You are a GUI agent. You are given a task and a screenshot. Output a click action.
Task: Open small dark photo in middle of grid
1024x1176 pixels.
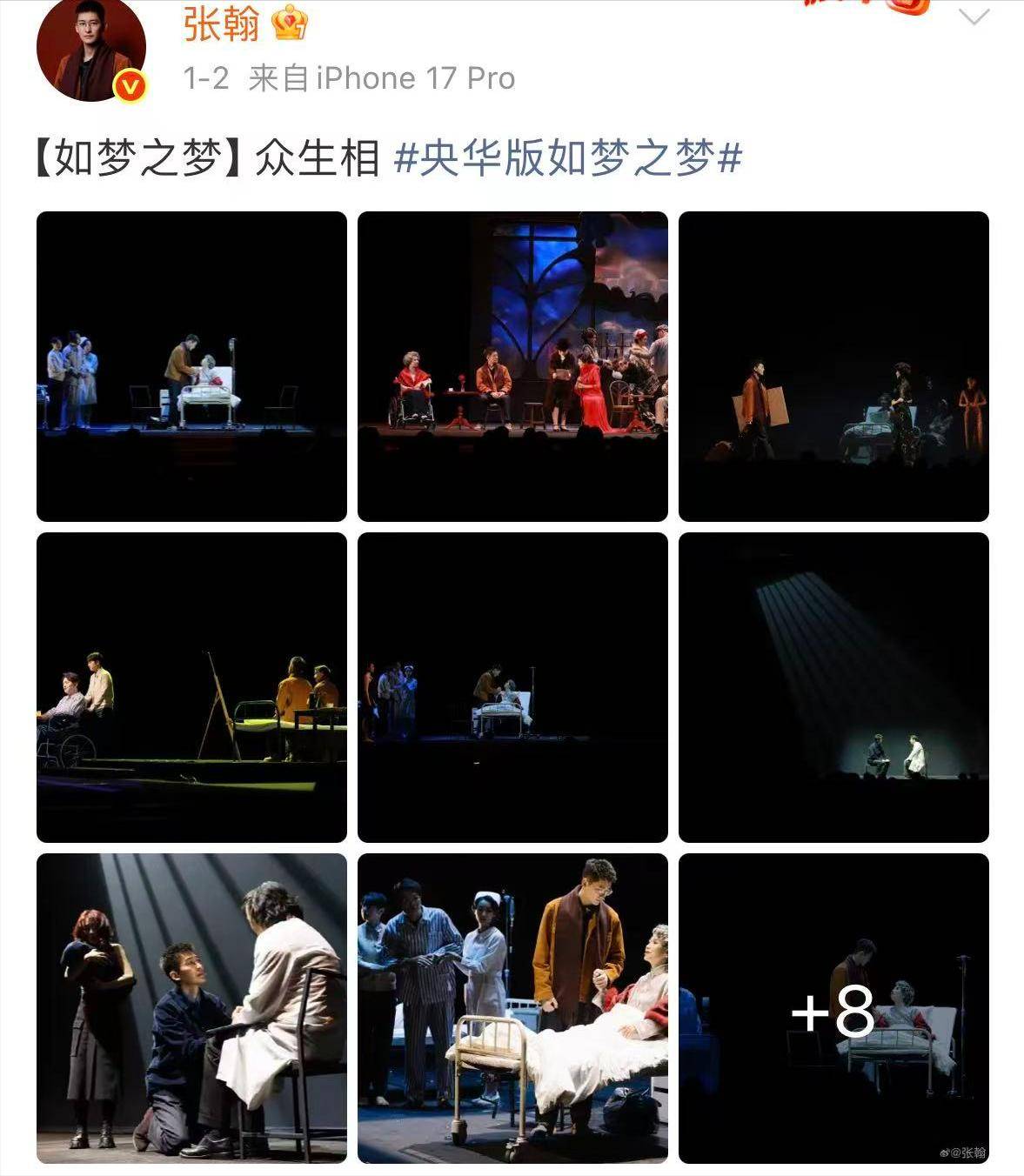(x=512, y=687)
